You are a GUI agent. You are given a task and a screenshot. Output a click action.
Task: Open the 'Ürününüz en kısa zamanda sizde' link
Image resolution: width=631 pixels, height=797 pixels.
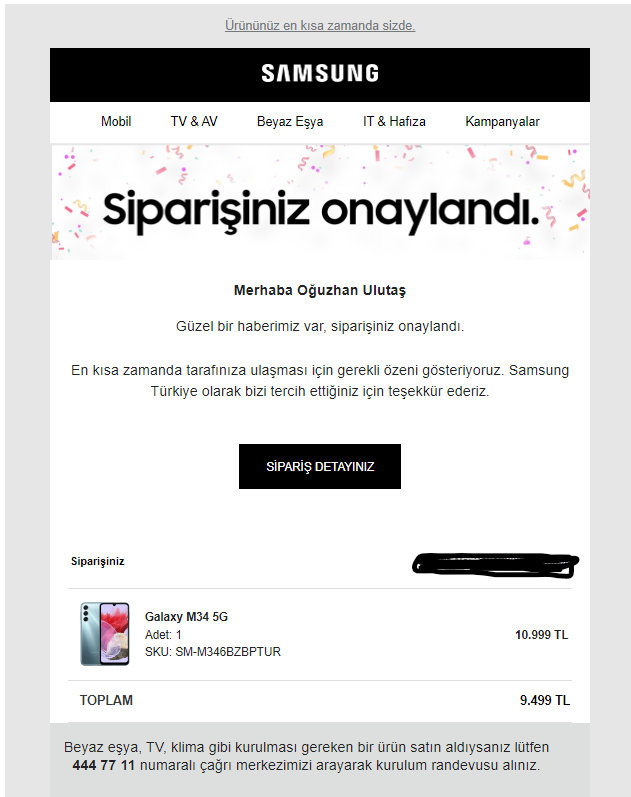tap(320, 25)
